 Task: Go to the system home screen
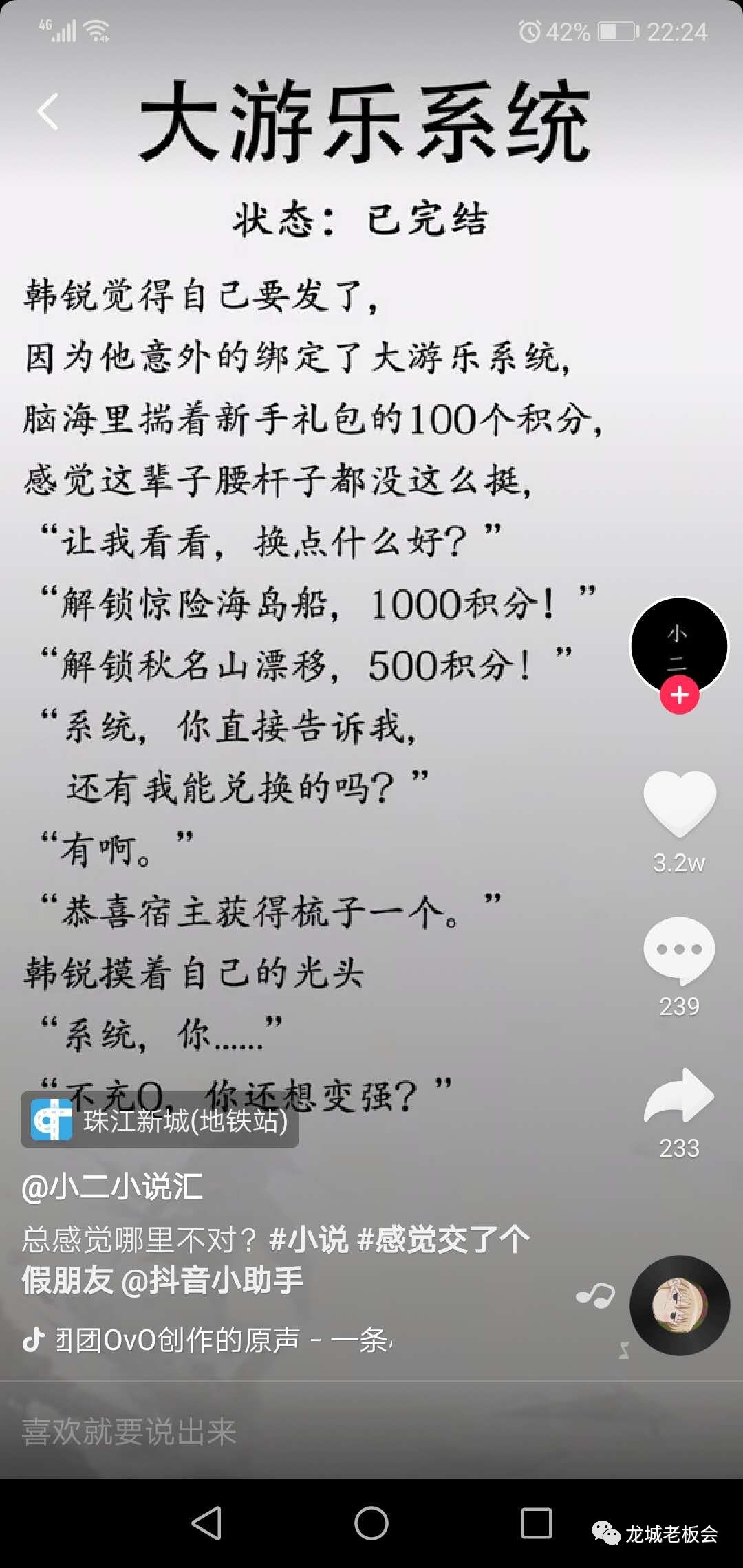[x=371, y=1523]
